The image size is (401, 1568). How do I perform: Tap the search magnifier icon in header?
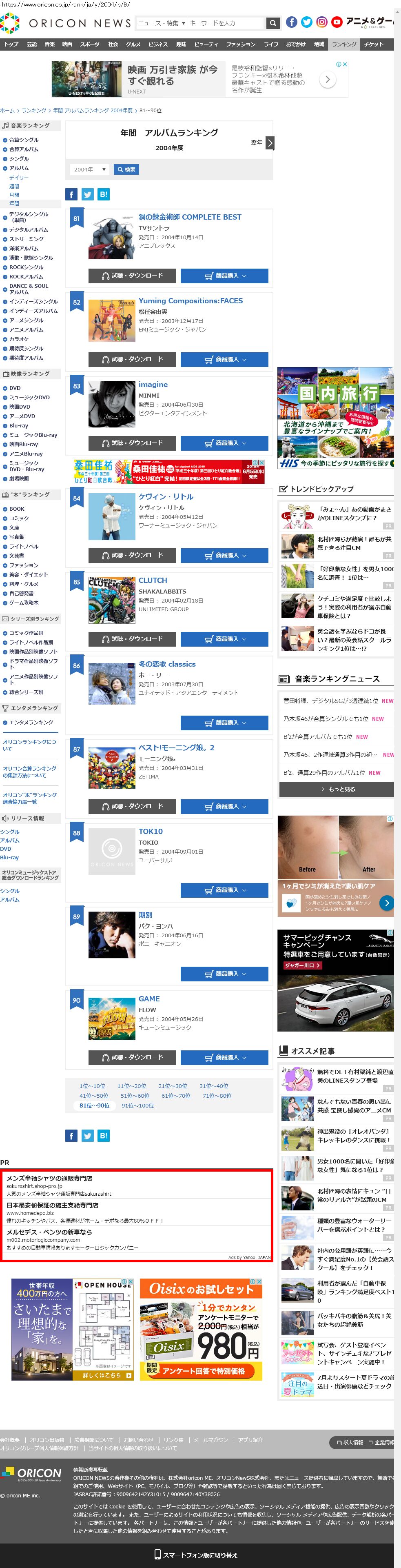273,23
